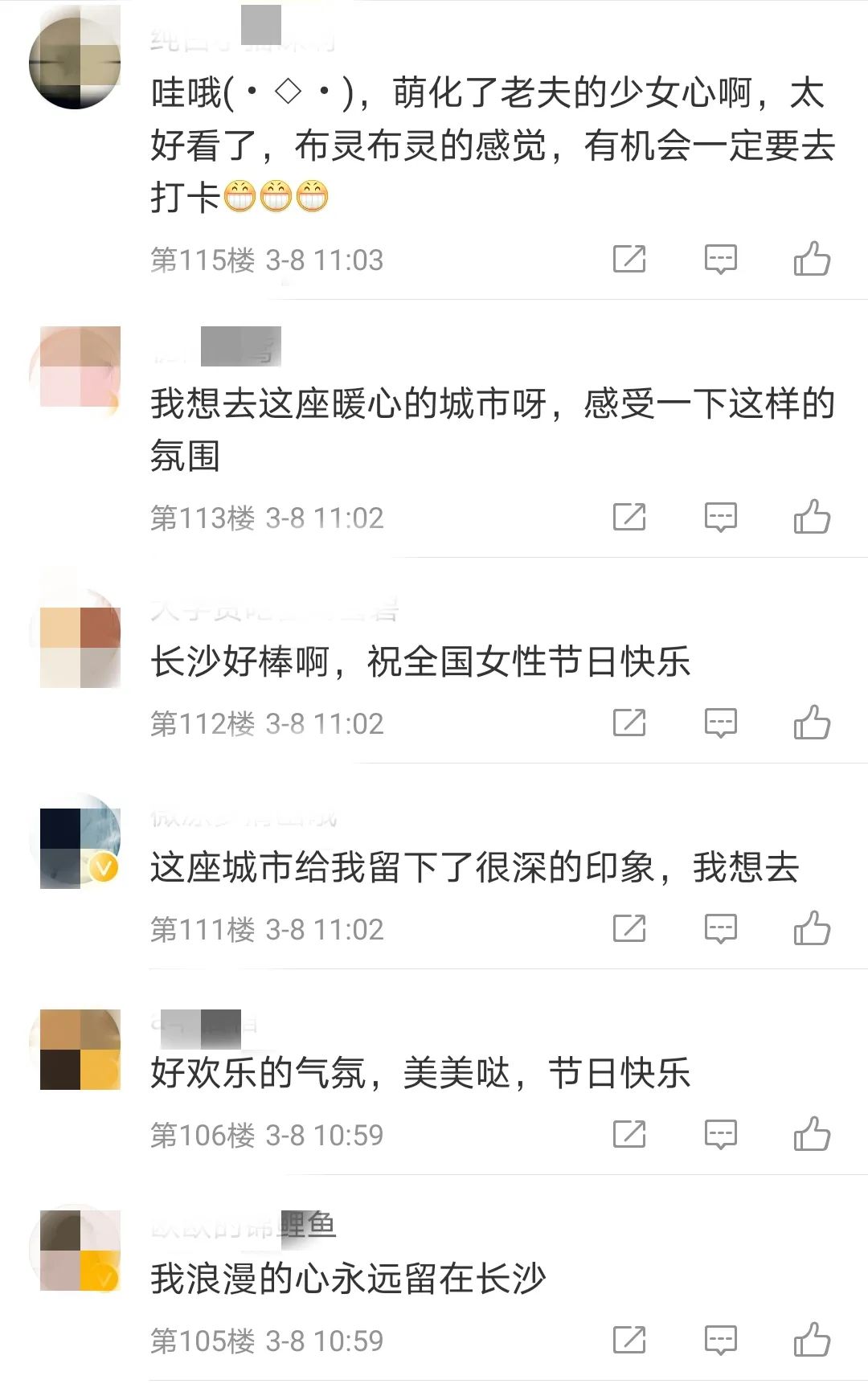Repost the comment on floor 115
The width and height of the screenshot is (868, 1388).
629,260
